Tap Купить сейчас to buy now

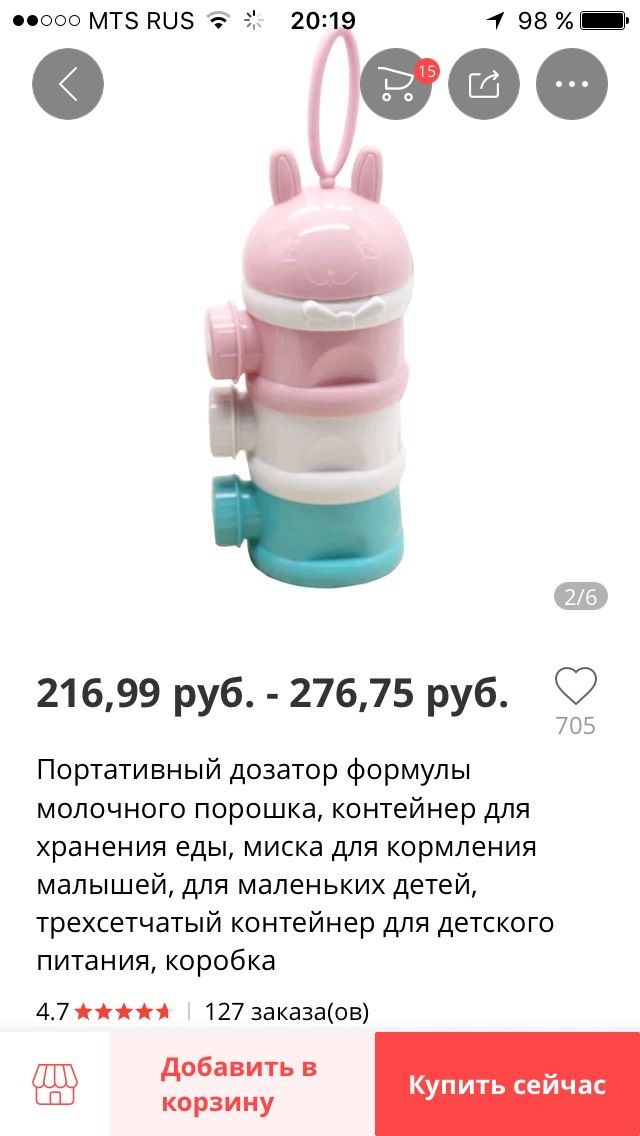point(507,1084)
